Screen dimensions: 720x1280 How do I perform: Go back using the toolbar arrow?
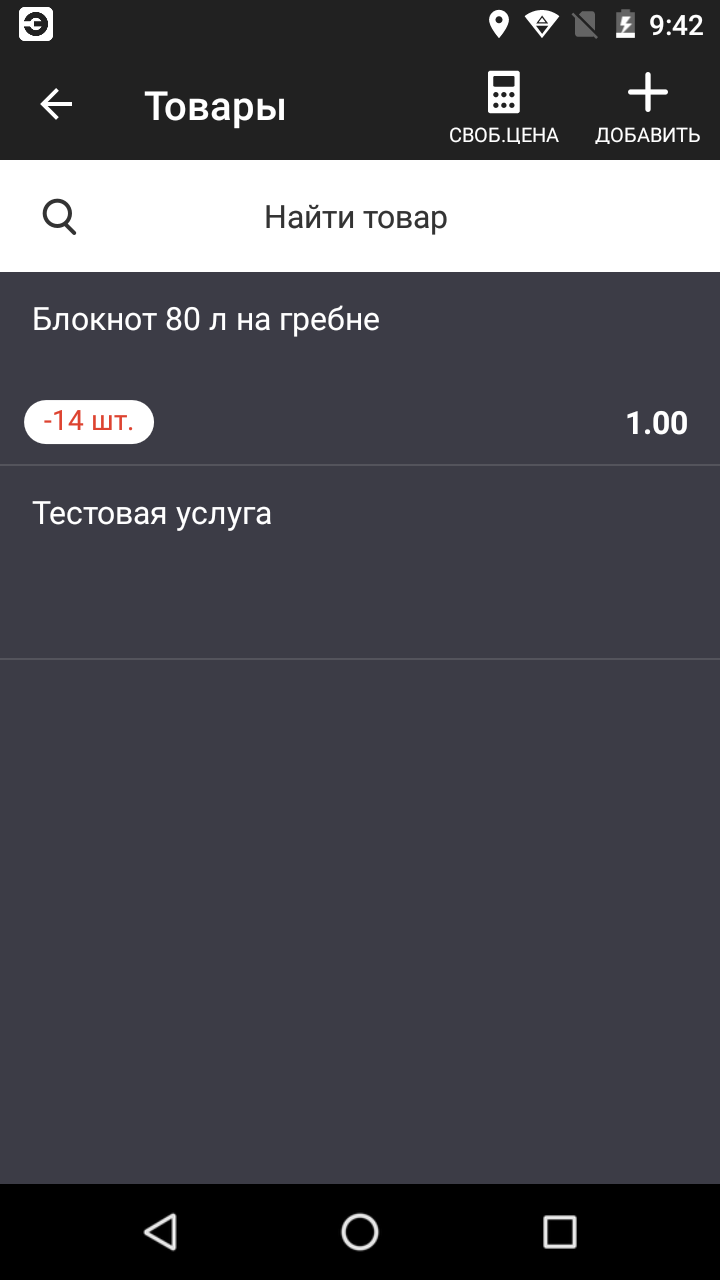pyautogui.click(x=56, y=104)
